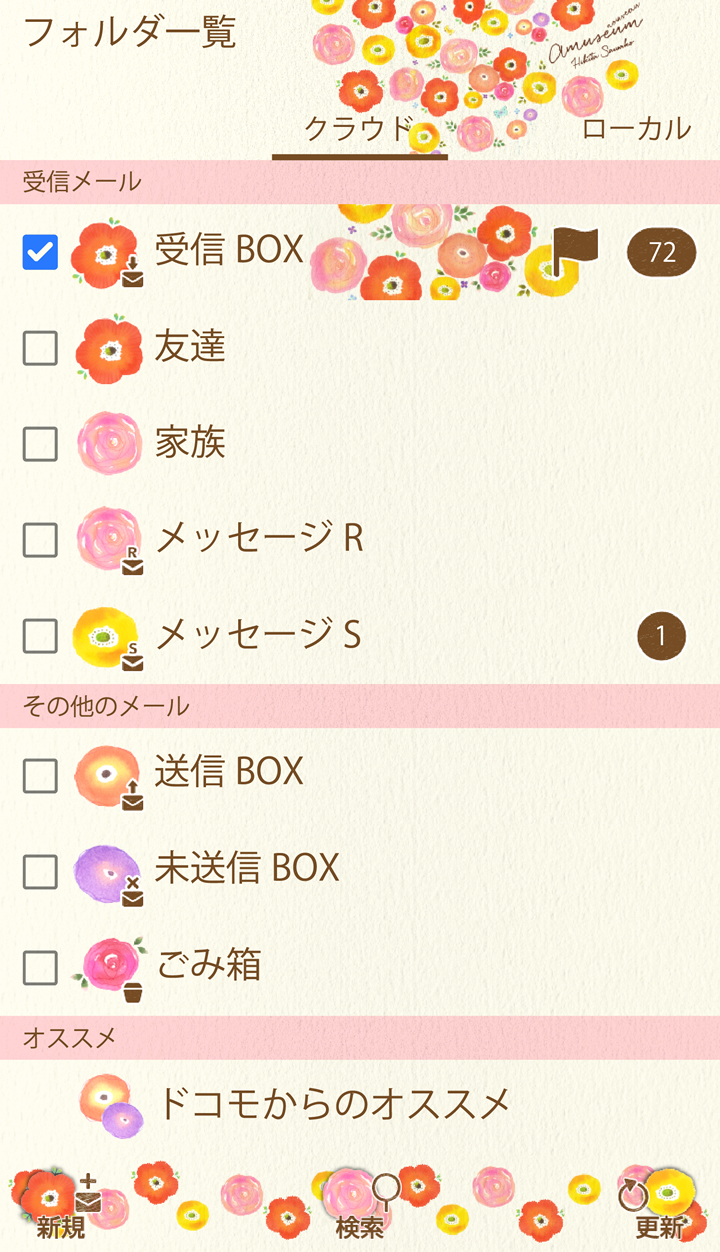Tick the 家族 folder checkbox
This screenshot has height=1252, width=720.
[x=40, y=444]
